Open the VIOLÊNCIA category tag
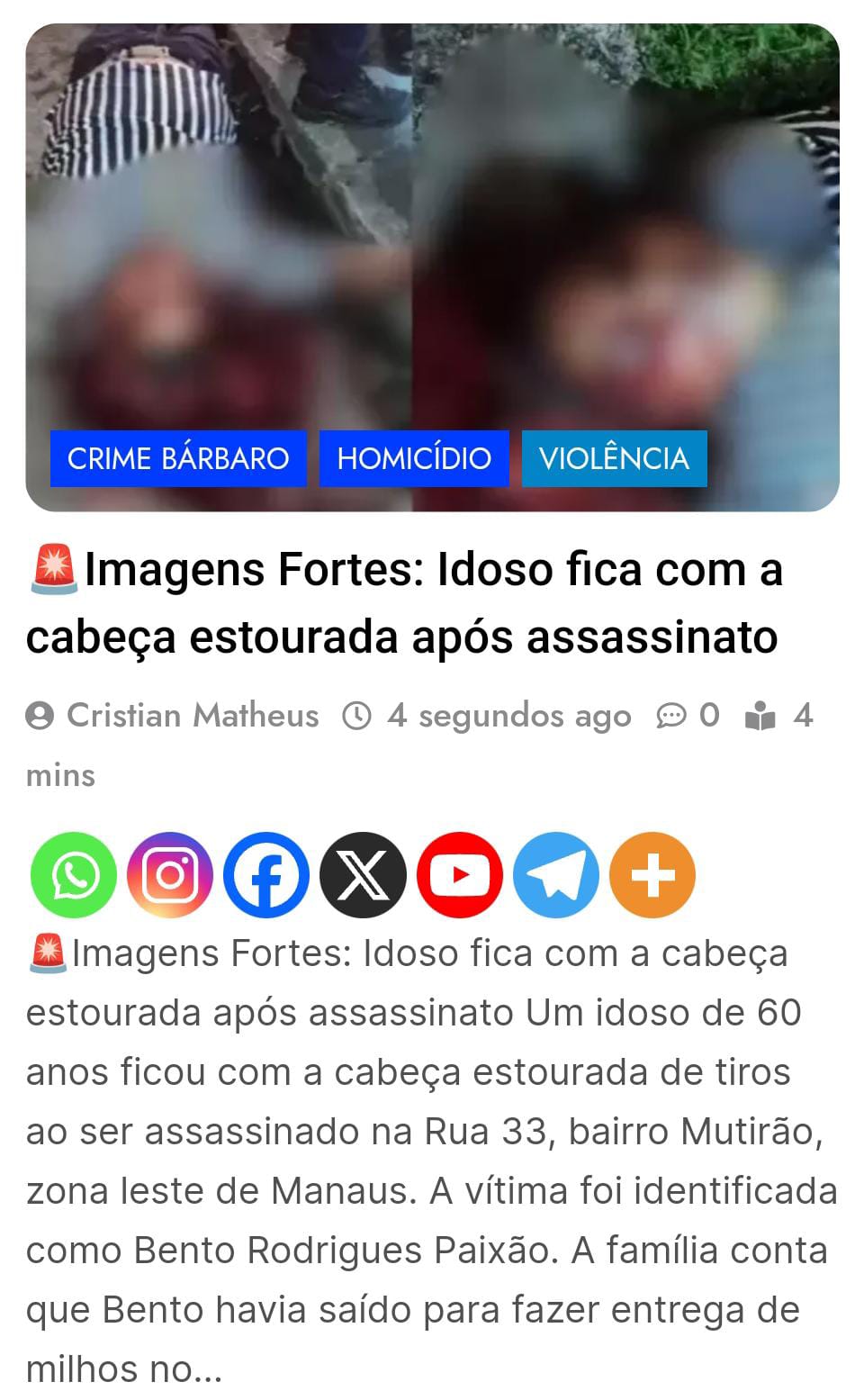This screenshot has width=864, height=1400. [614, 458]
